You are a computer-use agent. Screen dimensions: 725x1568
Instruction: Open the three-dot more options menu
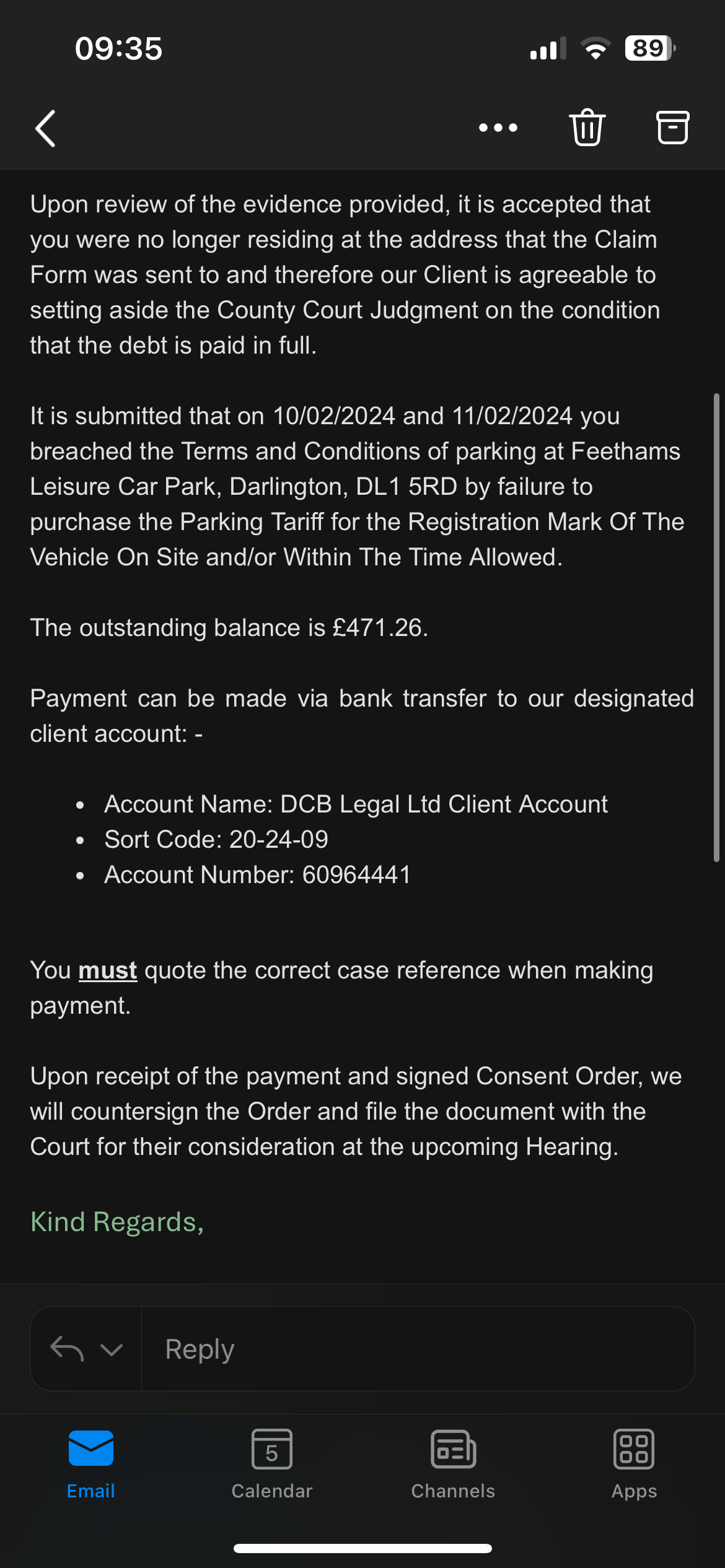click(498, 128)
